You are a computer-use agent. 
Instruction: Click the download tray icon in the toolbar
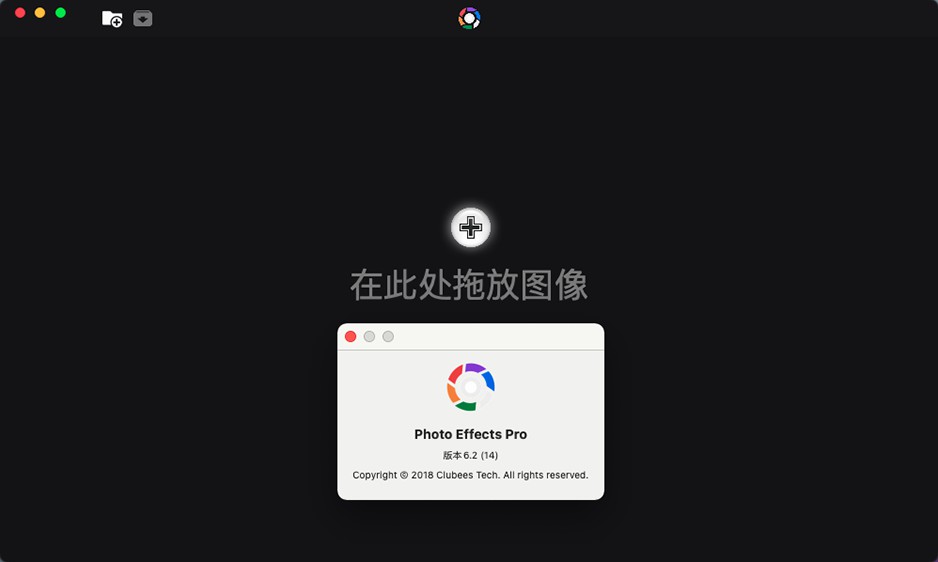143,18
